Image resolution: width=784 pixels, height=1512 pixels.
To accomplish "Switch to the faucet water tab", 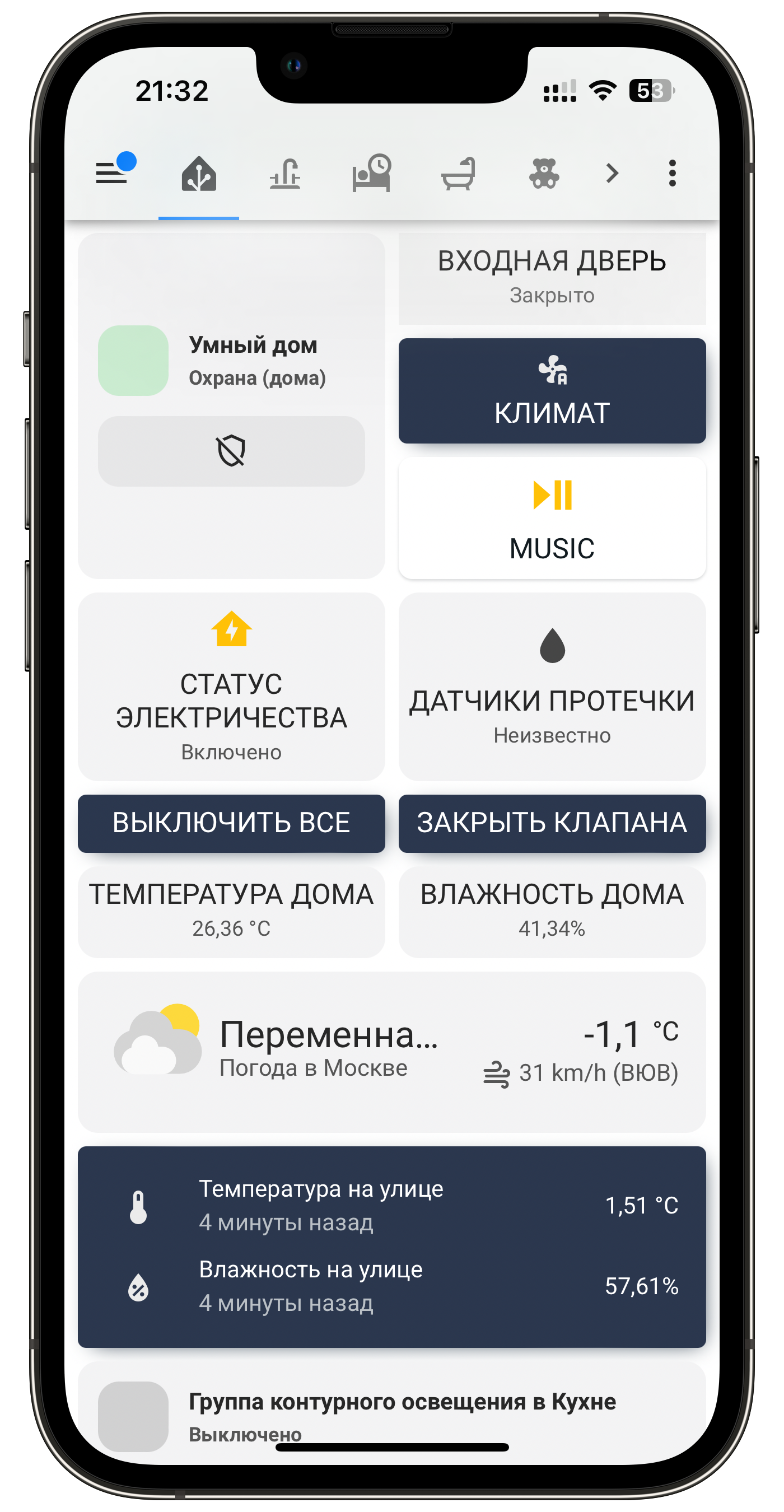I will click(x=285, y=174).
